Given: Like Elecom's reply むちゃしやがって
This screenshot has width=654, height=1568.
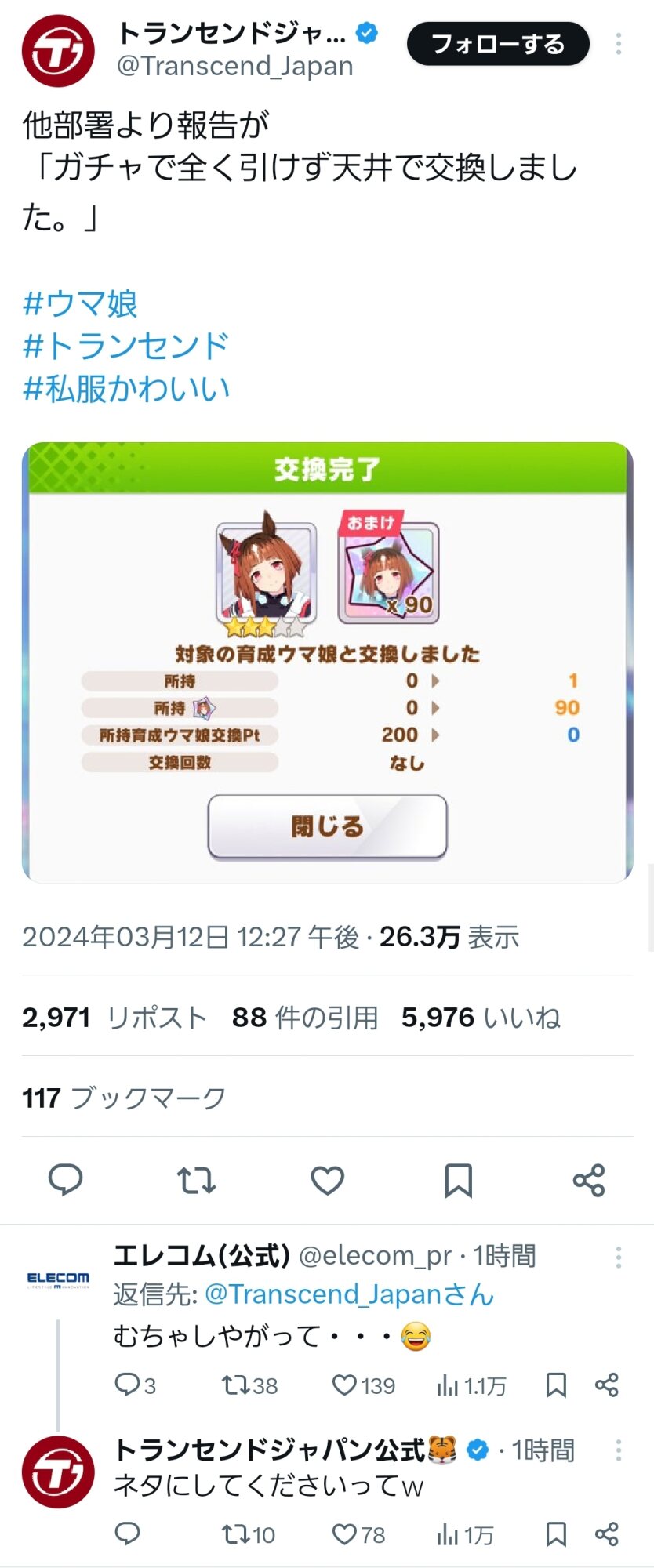Looking at the screenshot, I should (363, 1385).
